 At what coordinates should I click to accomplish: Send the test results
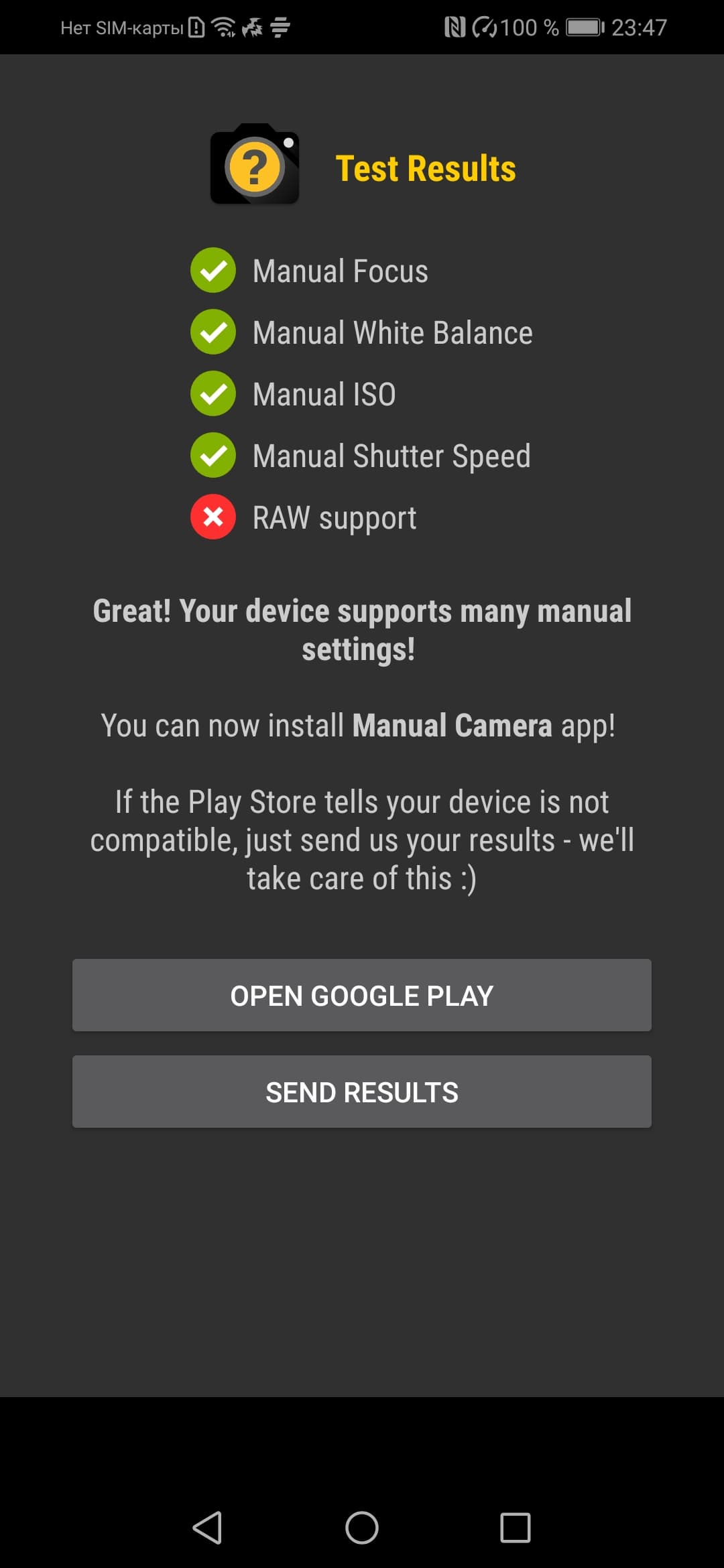[x=362, y=1092]
